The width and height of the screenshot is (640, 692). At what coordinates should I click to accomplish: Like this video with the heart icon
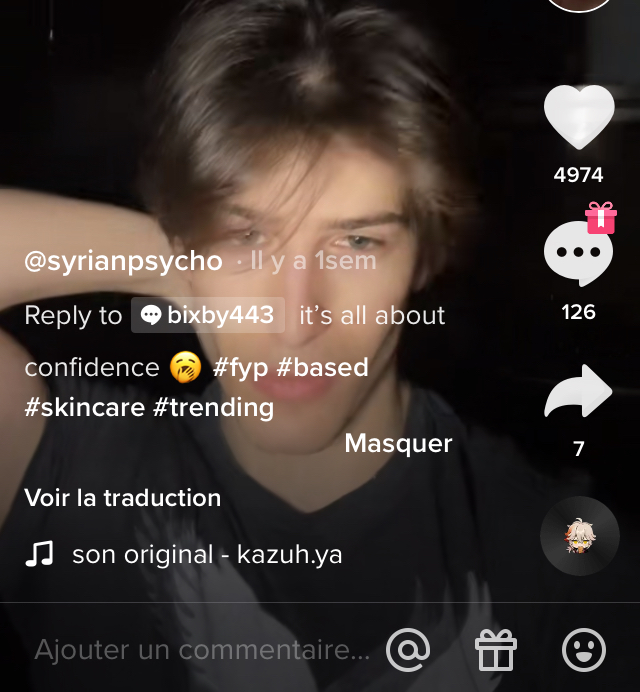[578, 118]
